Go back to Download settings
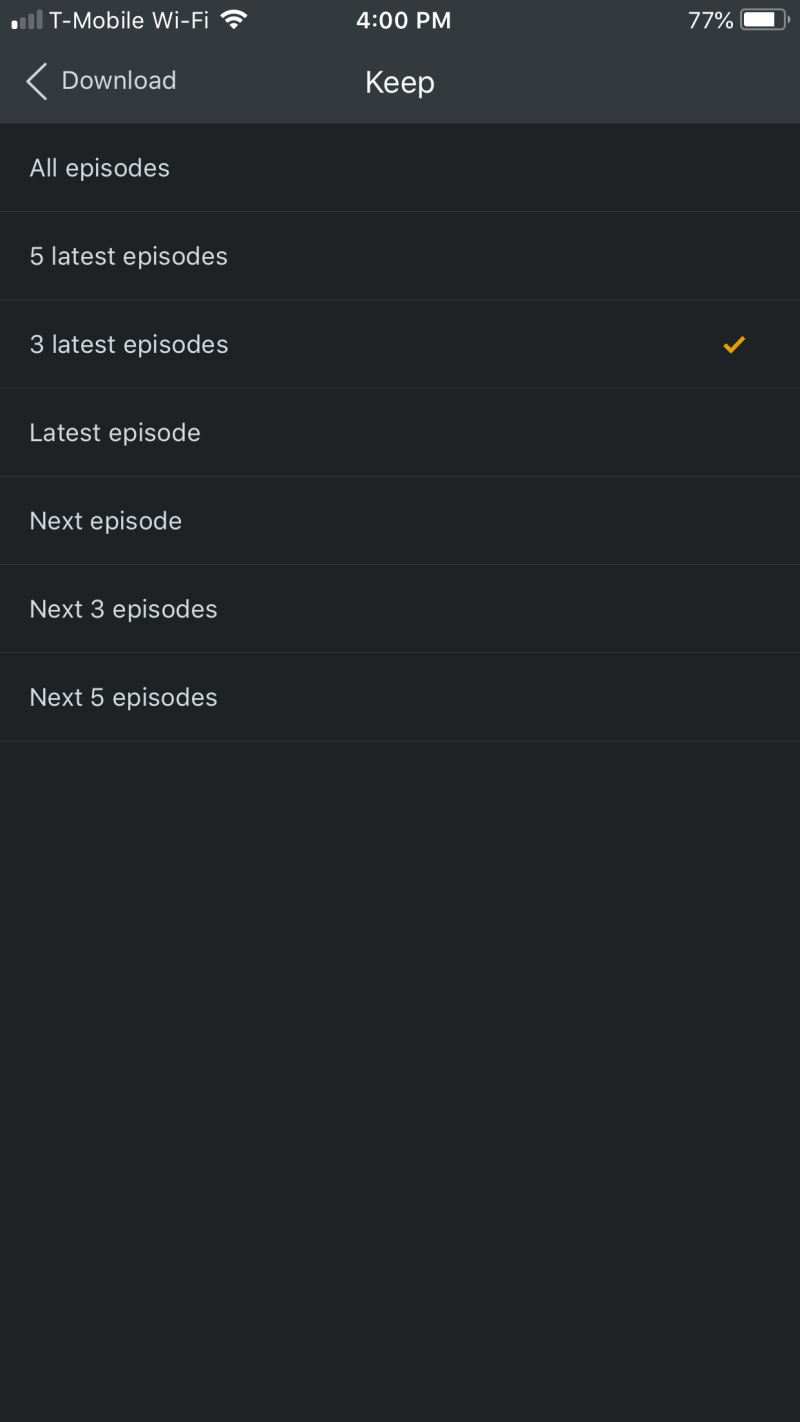800x1422 pixels. (x=100, y=81)
